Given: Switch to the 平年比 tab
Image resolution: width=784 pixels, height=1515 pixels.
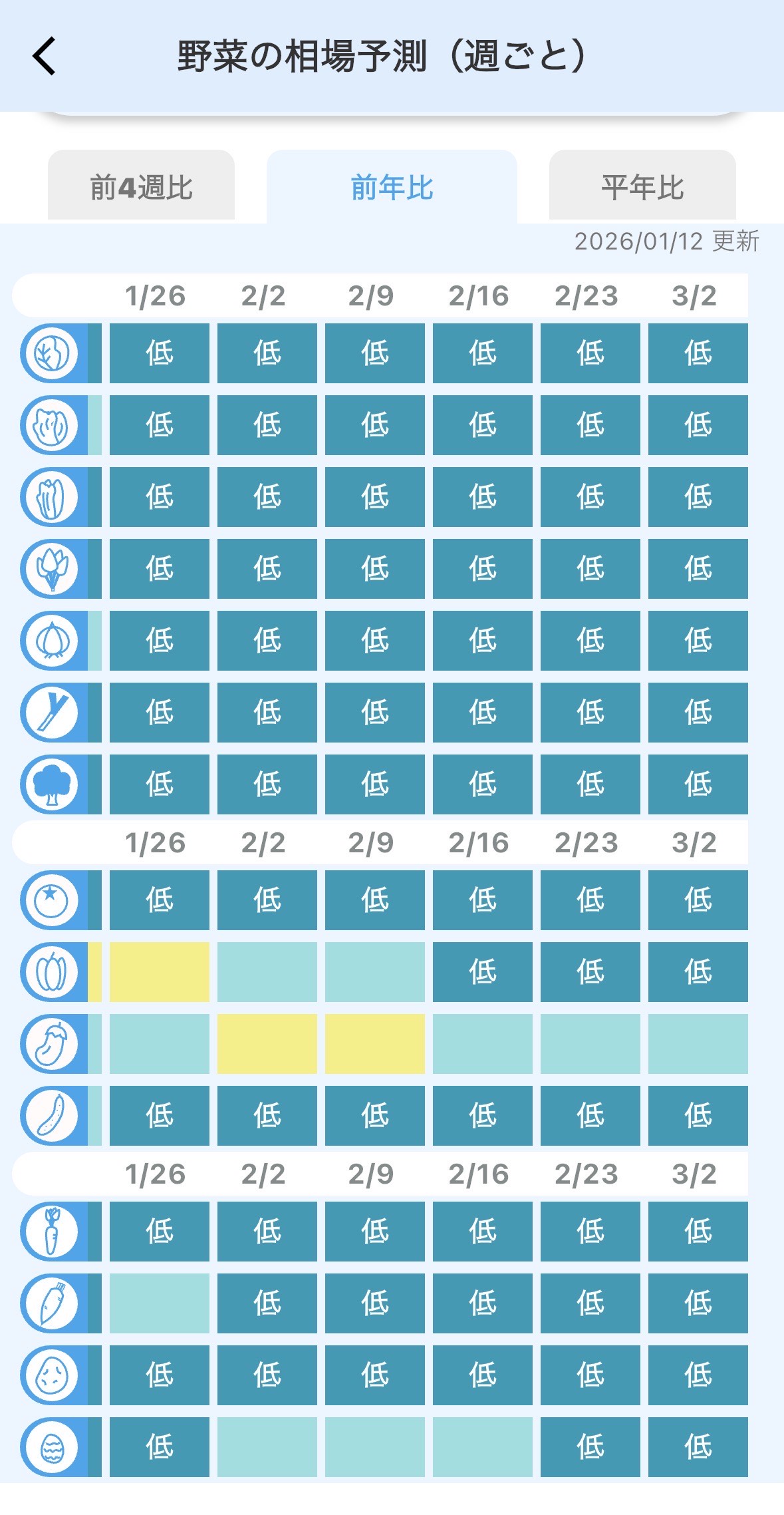Looking at the screenshot, I should (642, 187).
